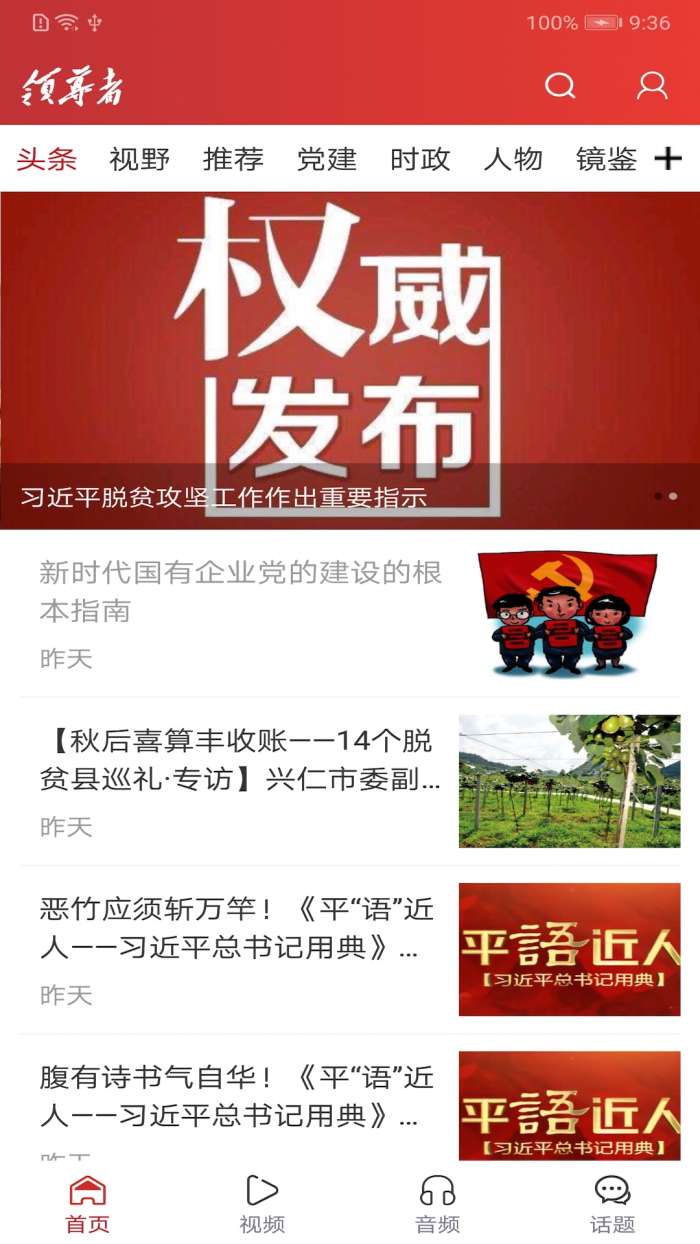Tap the 首页 bottom tab
Image resolution: width=700 pixels, height=1244 pixels.
coord(87,1203)
